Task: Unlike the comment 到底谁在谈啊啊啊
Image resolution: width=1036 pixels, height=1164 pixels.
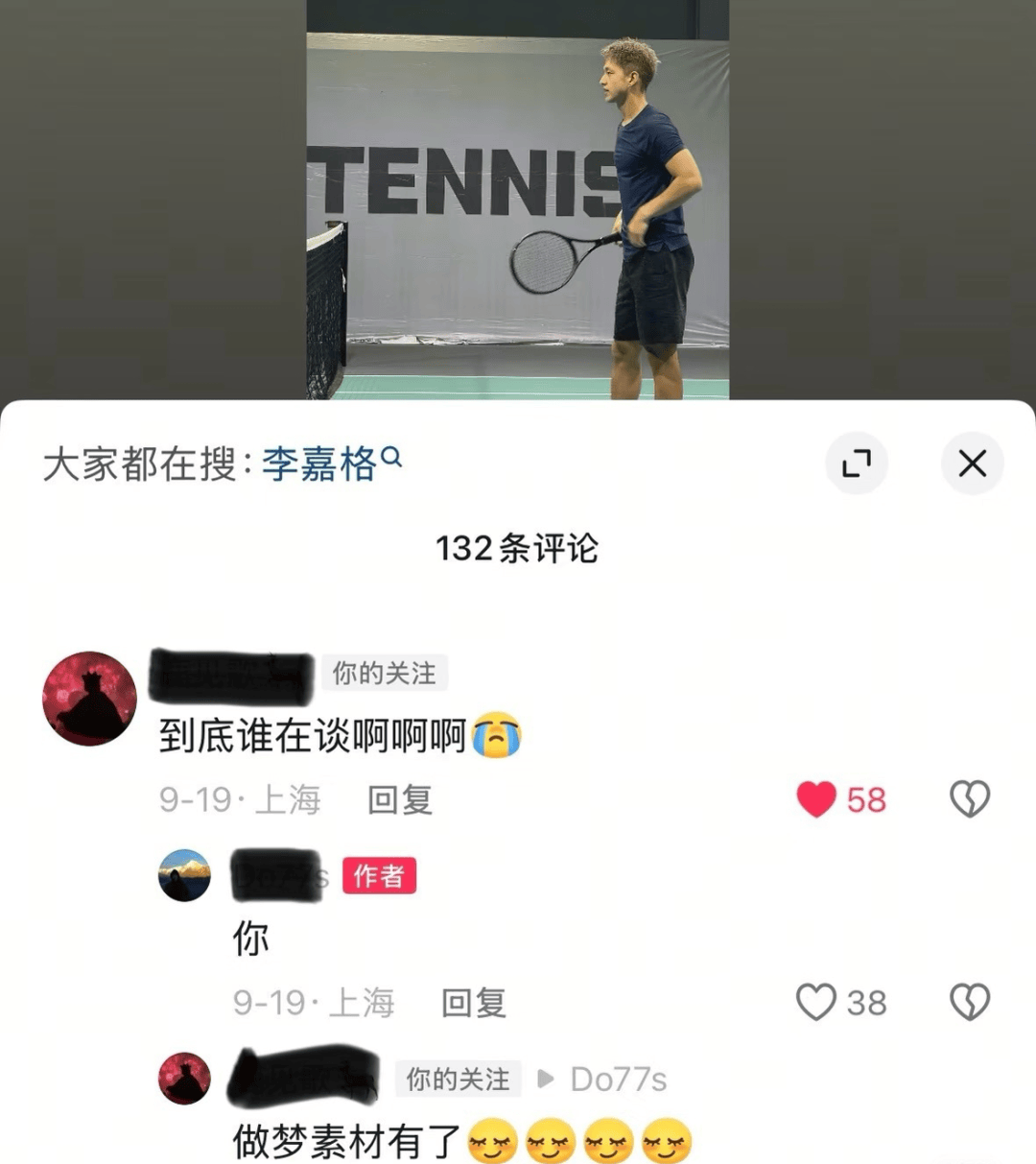Action: (817, 799)
